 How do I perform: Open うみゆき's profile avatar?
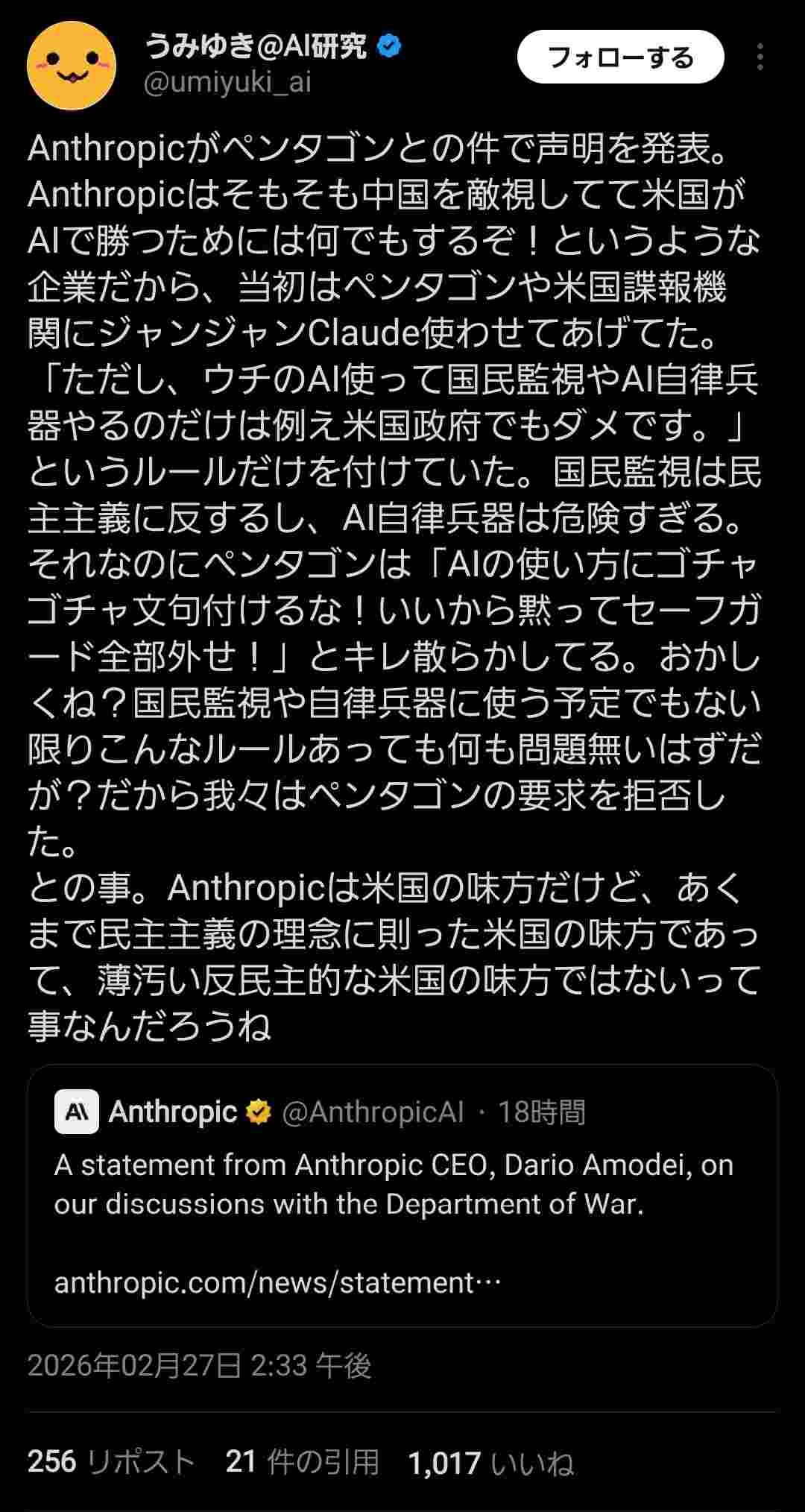(x=72, y=66)
